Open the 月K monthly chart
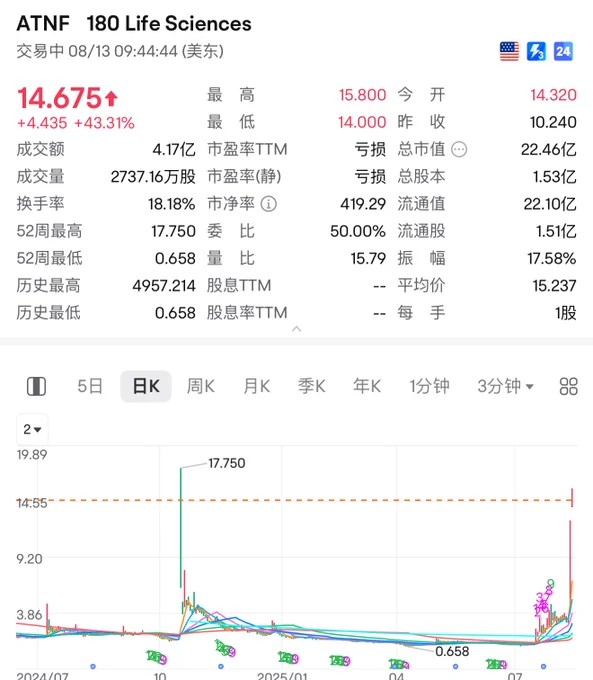This screenshot has width=593, height=680. (x=256, y=386)
